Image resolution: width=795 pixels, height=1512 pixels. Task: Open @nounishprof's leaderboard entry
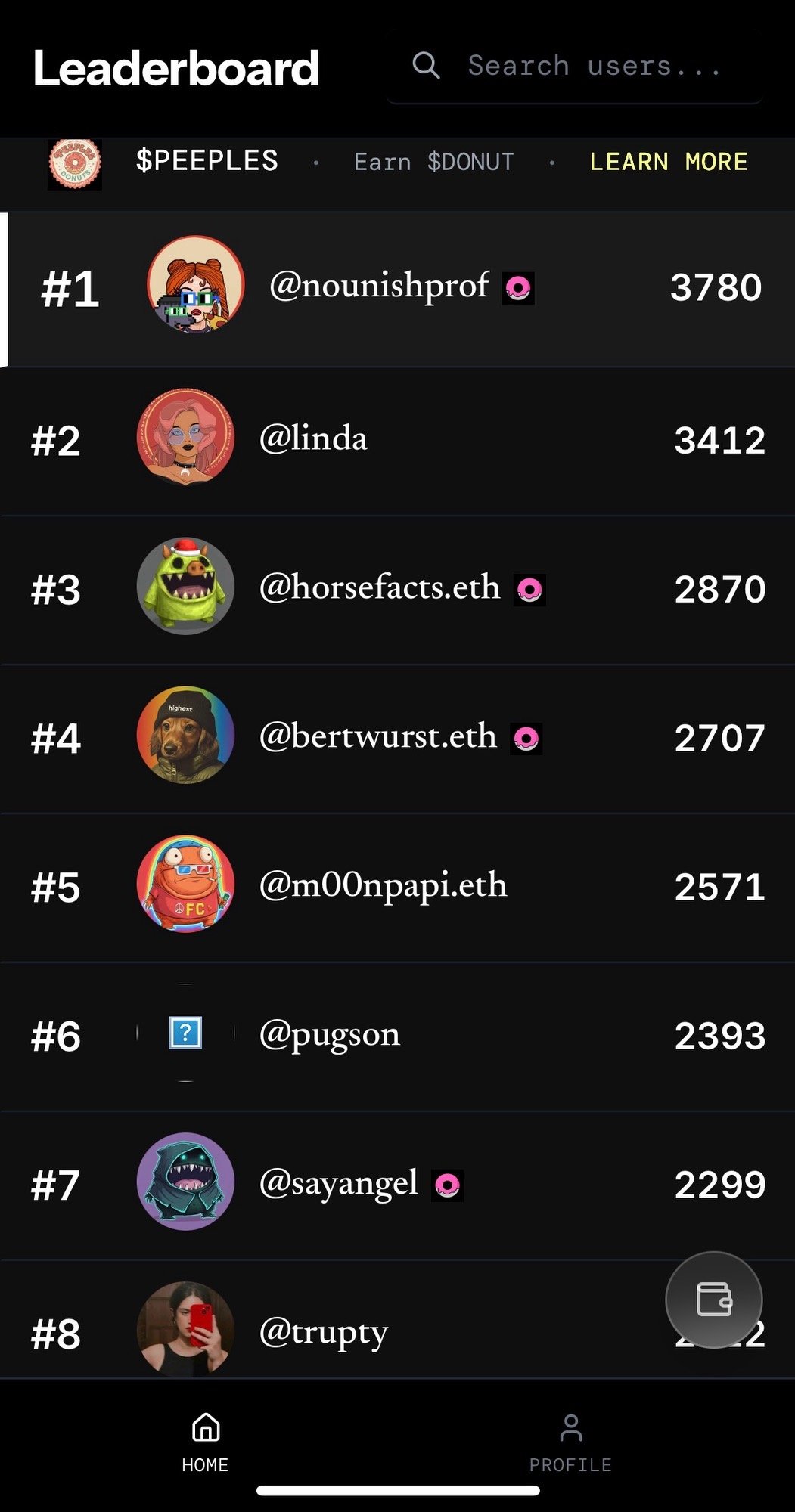(x=398, y=289)
